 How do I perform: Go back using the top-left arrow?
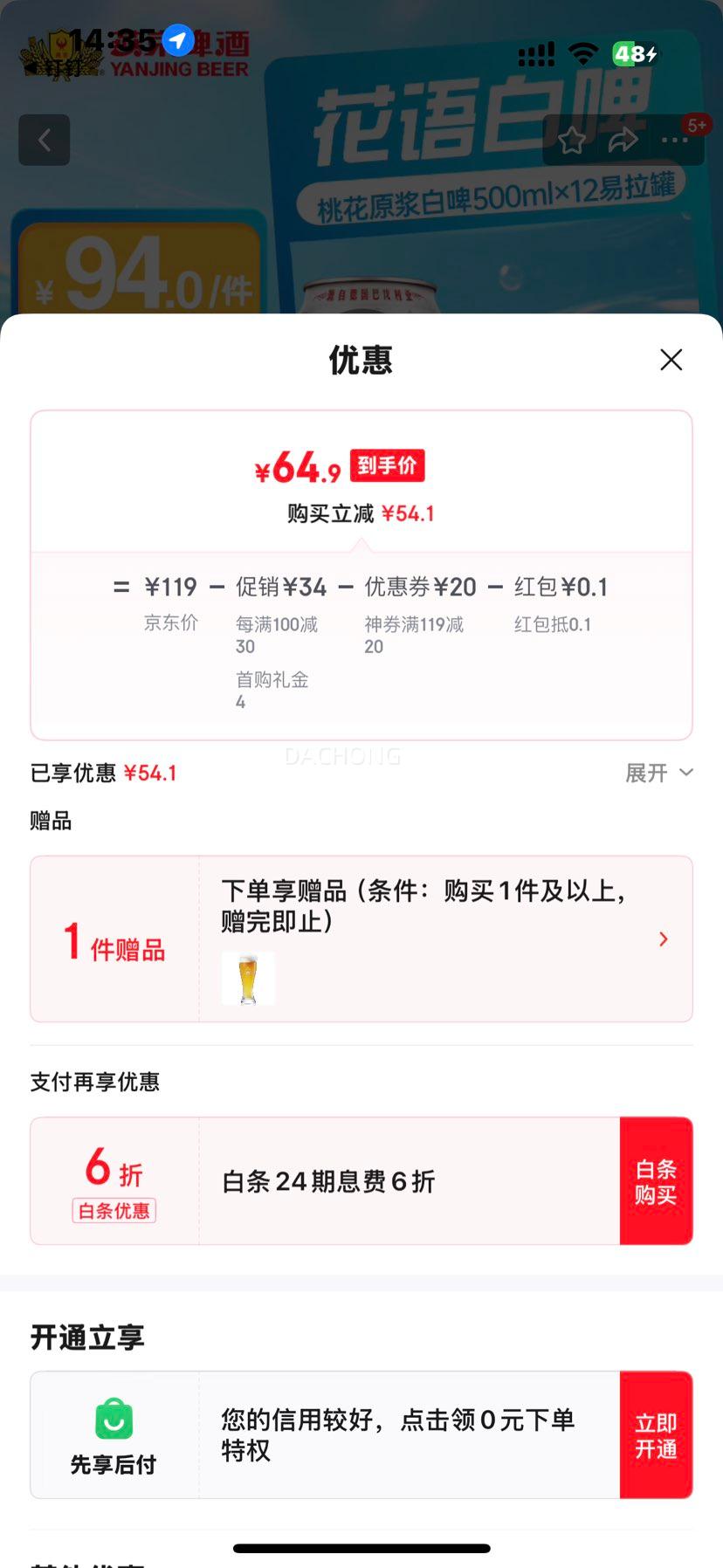44,140
